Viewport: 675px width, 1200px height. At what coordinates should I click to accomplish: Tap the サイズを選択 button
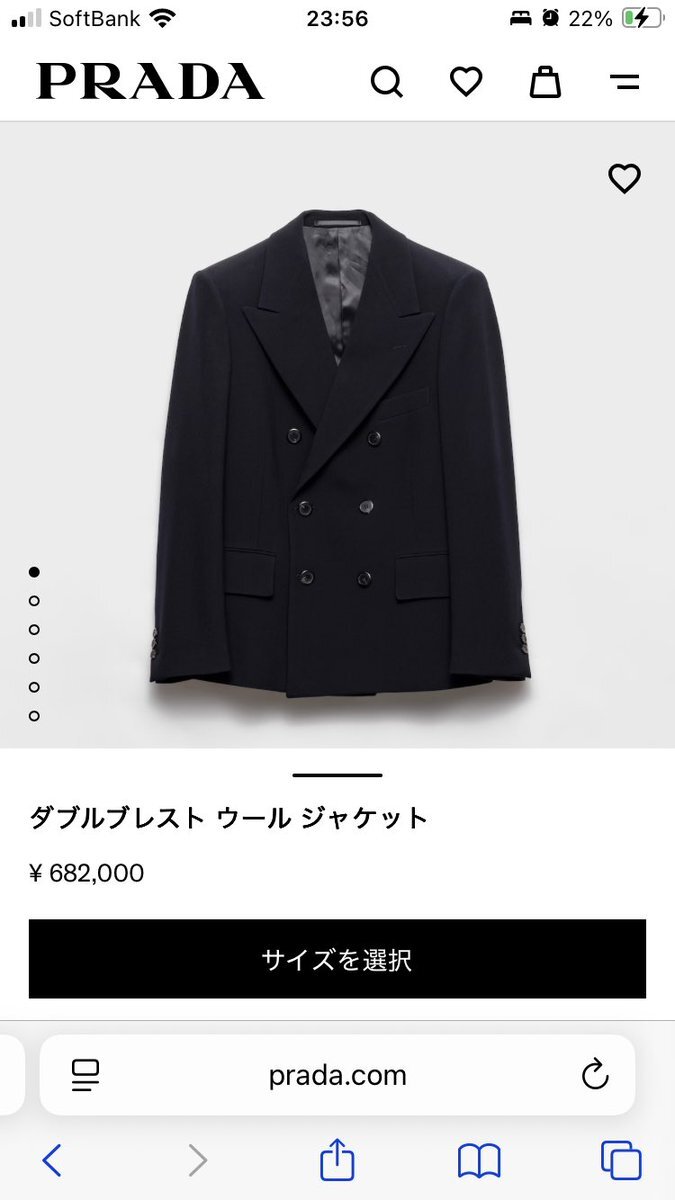point(337,960)
